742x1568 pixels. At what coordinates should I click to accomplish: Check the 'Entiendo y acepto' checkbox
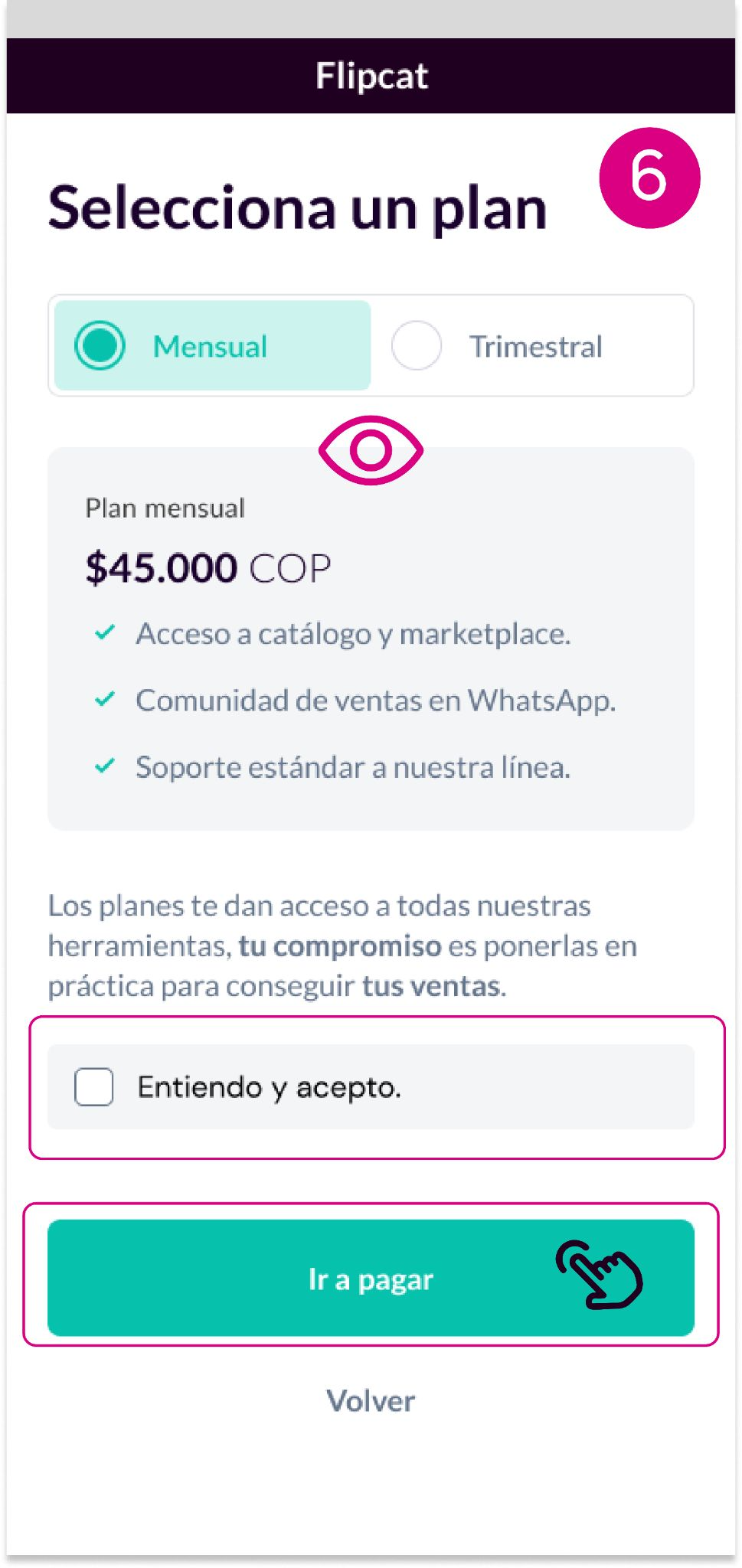[x=92, y=1084]
